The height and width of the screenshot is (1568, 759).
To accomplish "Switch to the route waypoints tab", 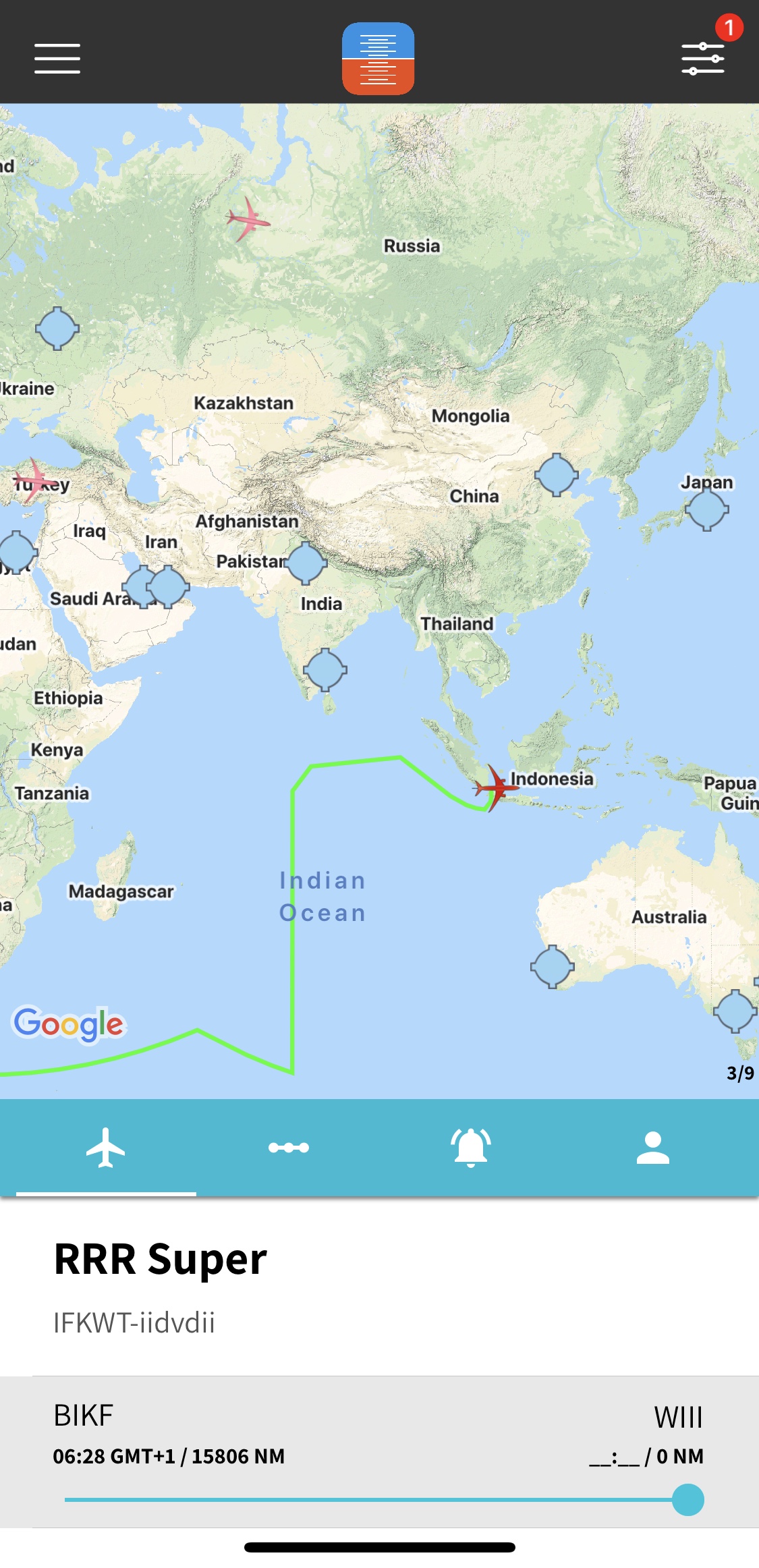I will tap(289, 1147).
